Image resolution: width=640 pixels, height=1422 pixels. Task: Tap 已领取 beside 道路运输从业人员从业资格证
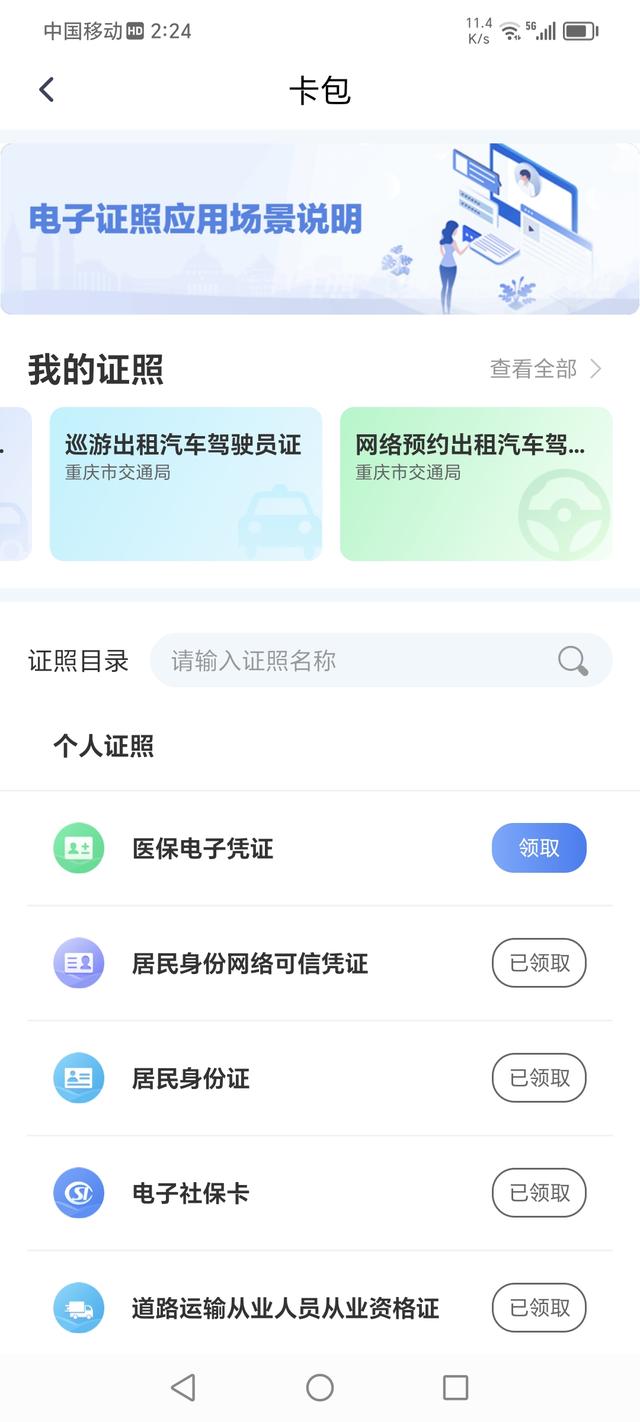(x=539, y=1307)
